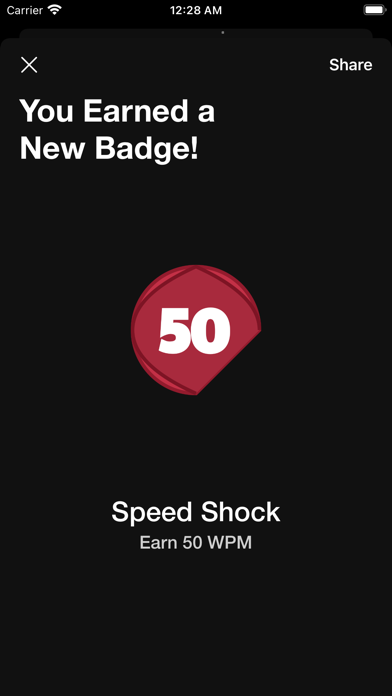Share the Speed Shock badge

pos(350,65)
